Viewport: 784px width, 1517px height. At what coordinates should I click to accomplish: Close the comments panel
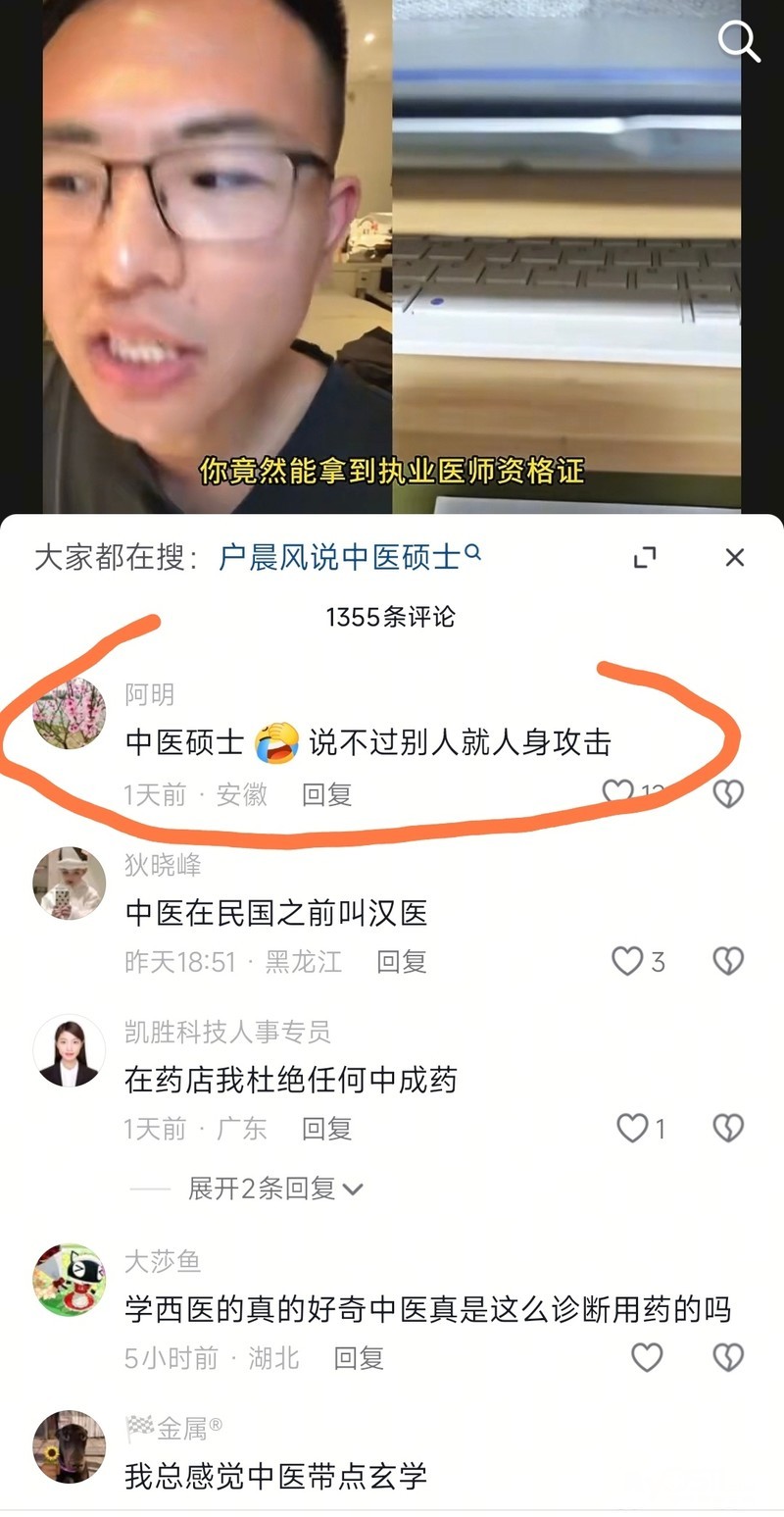point(734,558)
